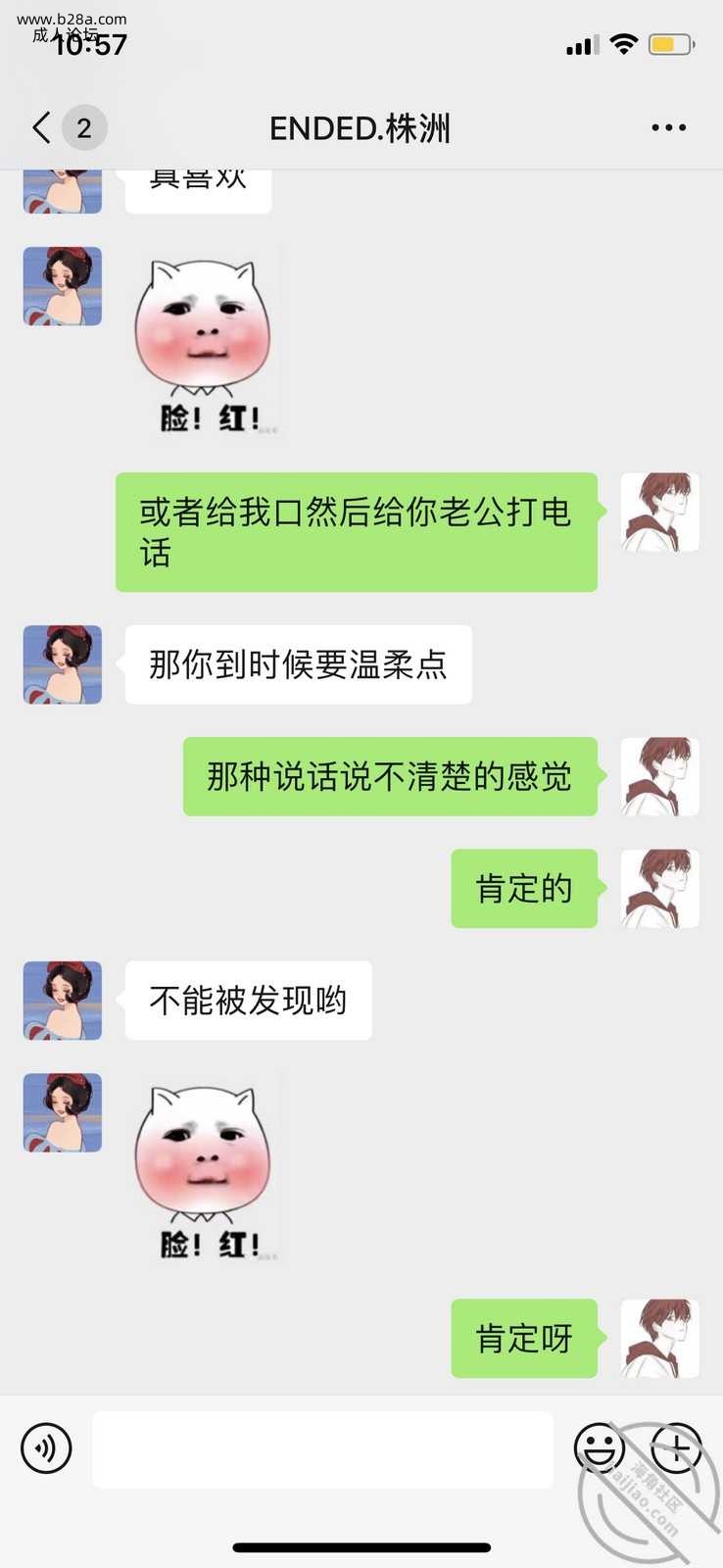This screenshot has height=1568, width=723.
Task: Open own avatar beside 肯定的 message
Action: click(660, 889)
